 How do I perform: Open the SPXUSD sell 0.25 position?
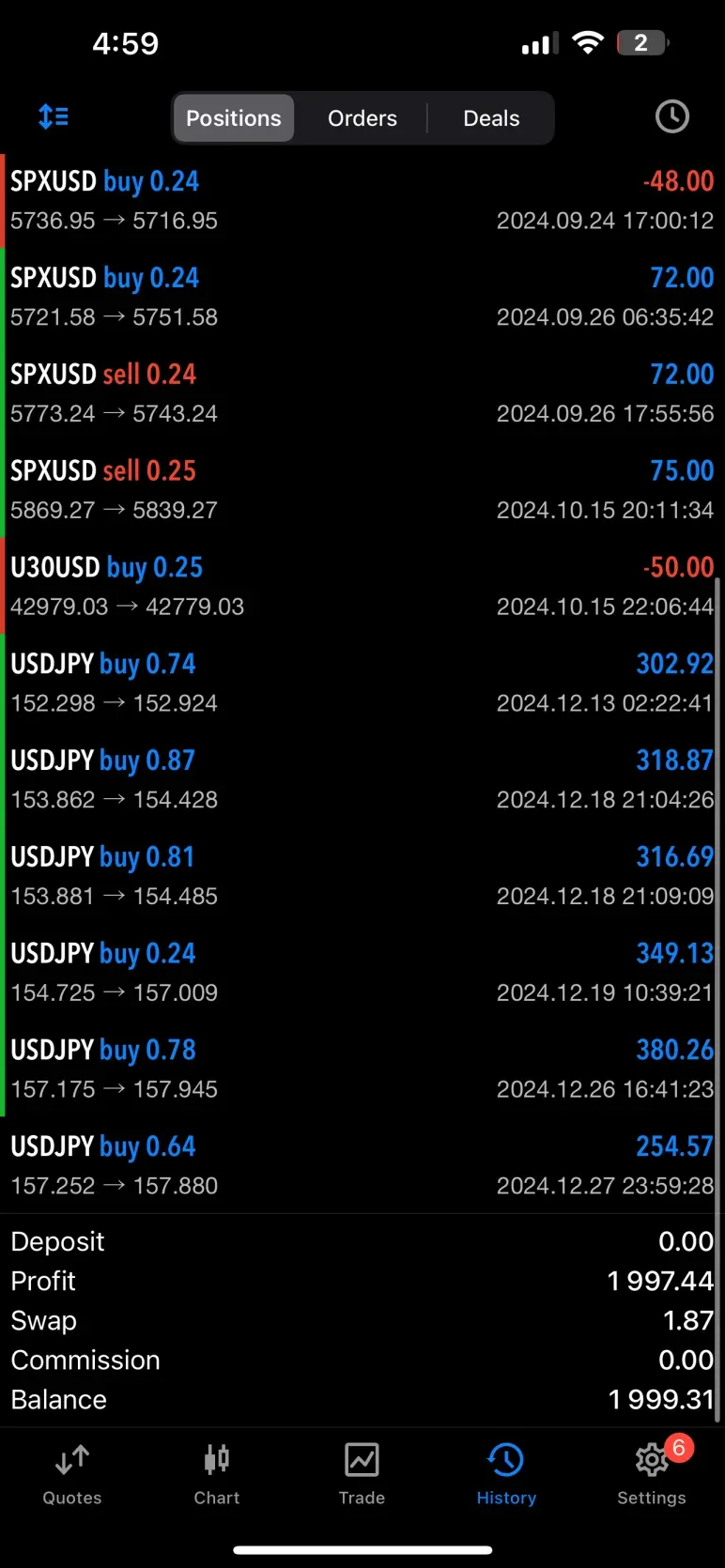(362, 489)
